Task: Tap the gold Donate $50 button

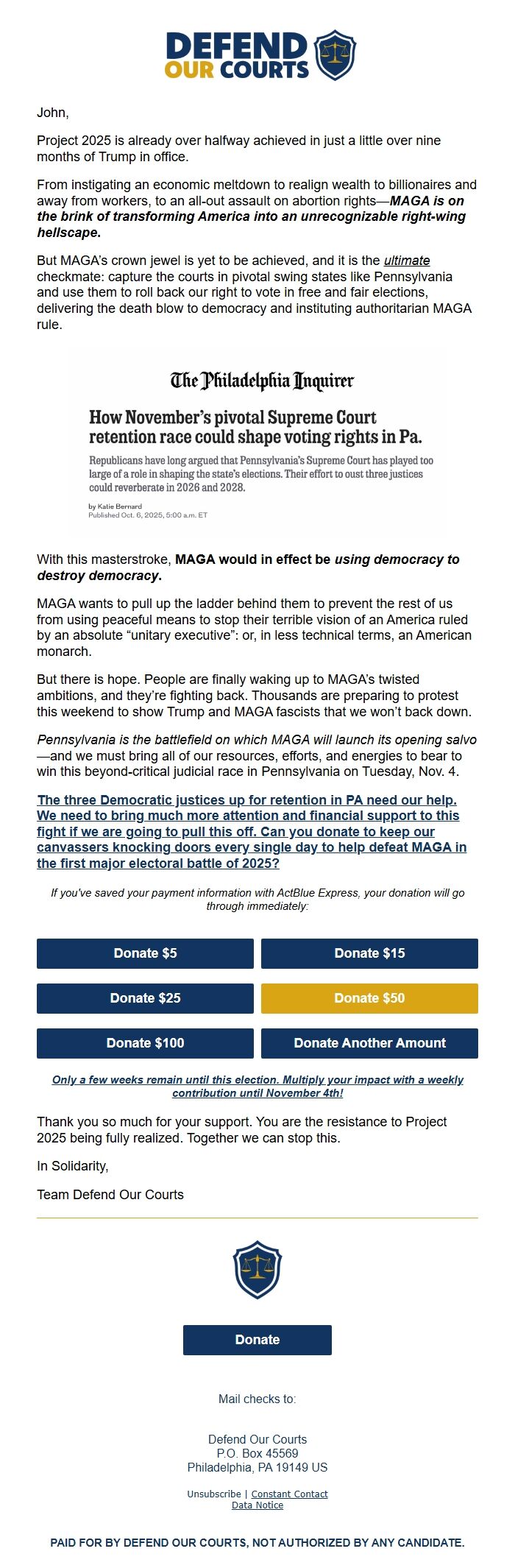Action: [x=369, y=998]
